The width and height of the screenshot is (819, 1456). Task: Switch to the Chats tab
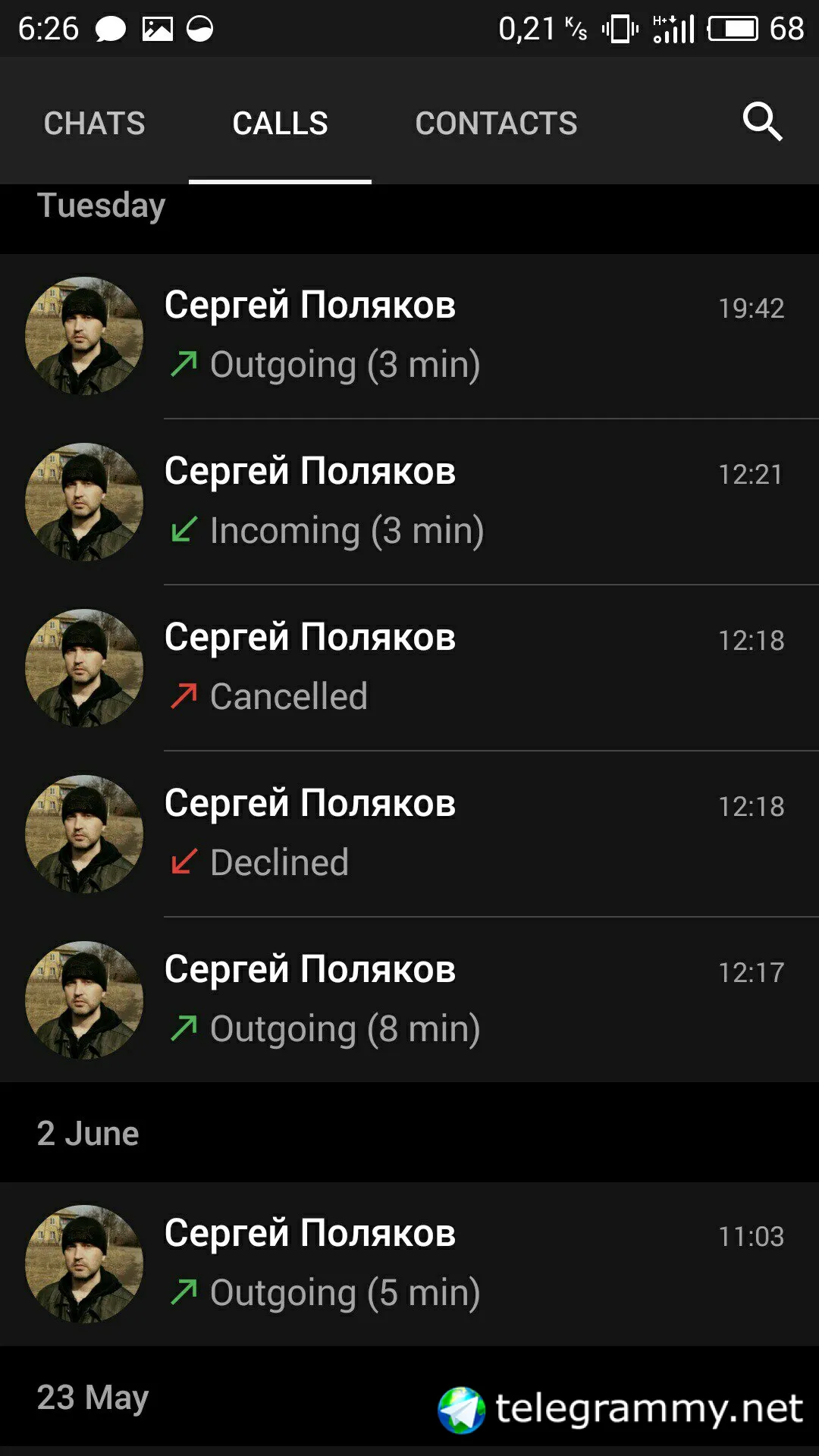pos(94,124)
